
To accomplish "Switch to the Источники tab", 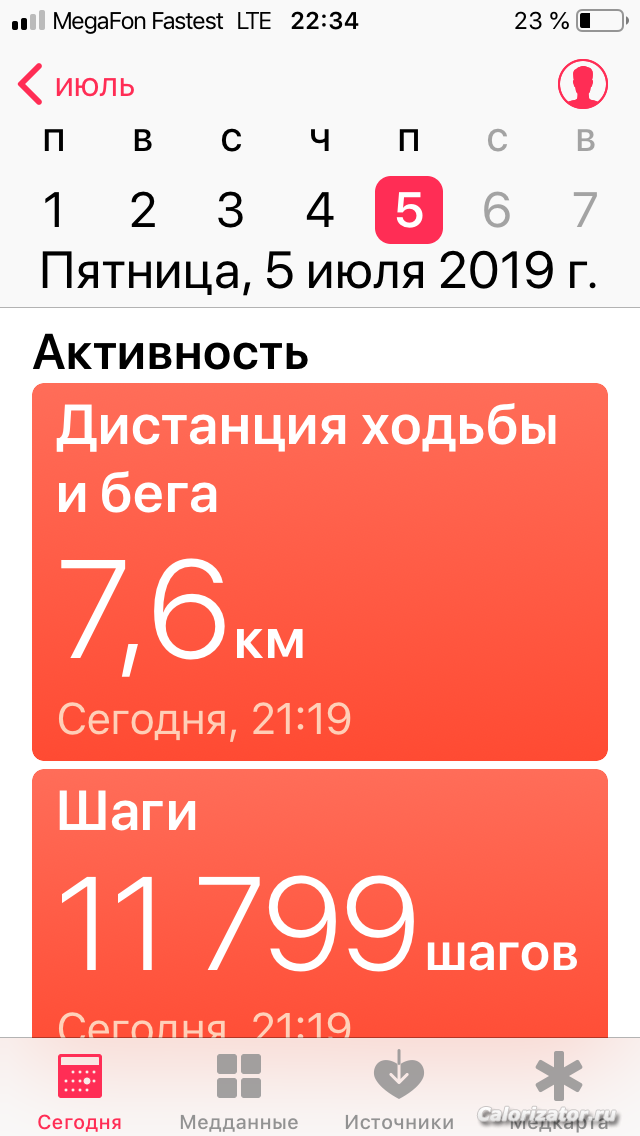I will tap(399, 1090).
